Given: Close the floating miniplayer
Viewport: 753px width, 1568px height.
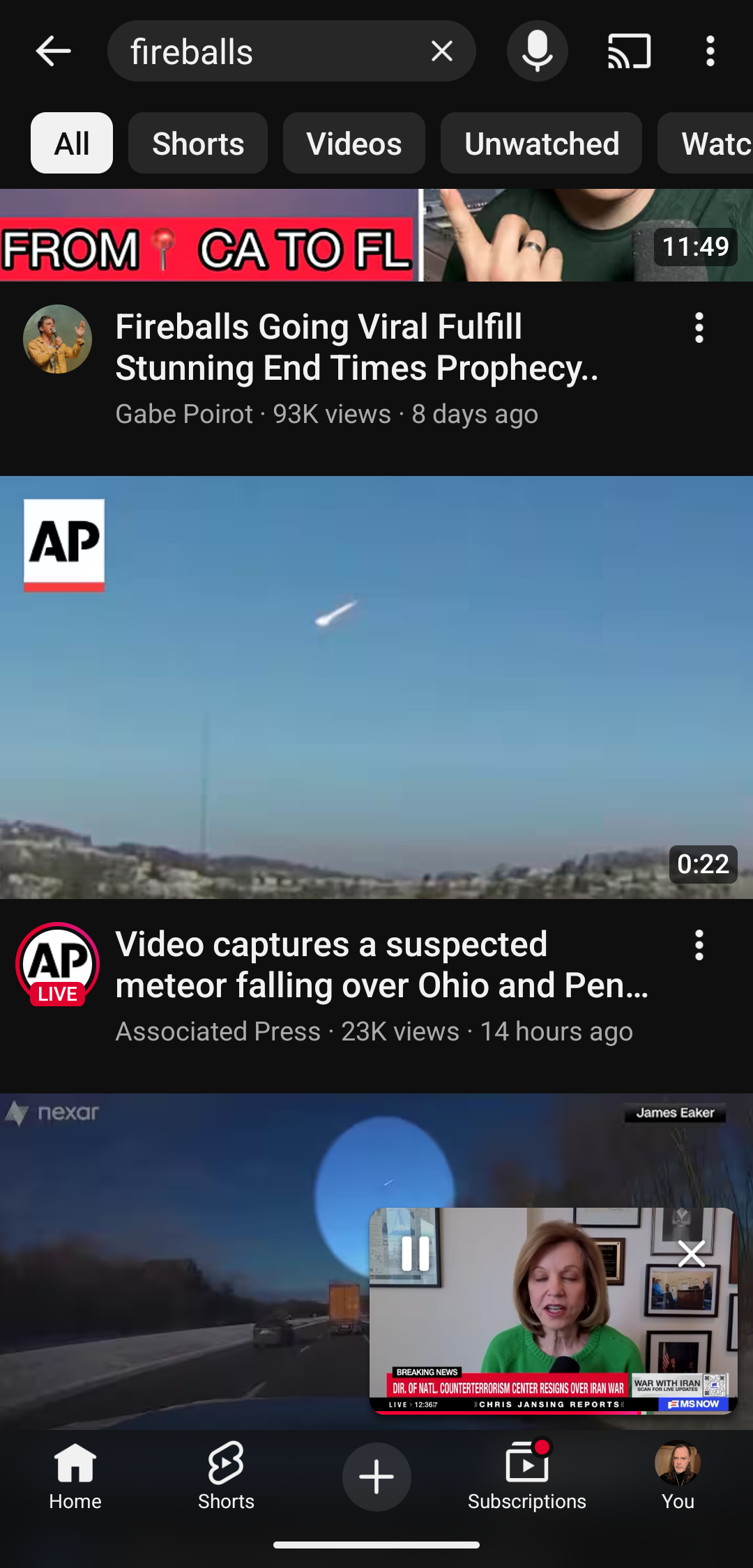Looking at the screenshot, I should coord(691,1254).
